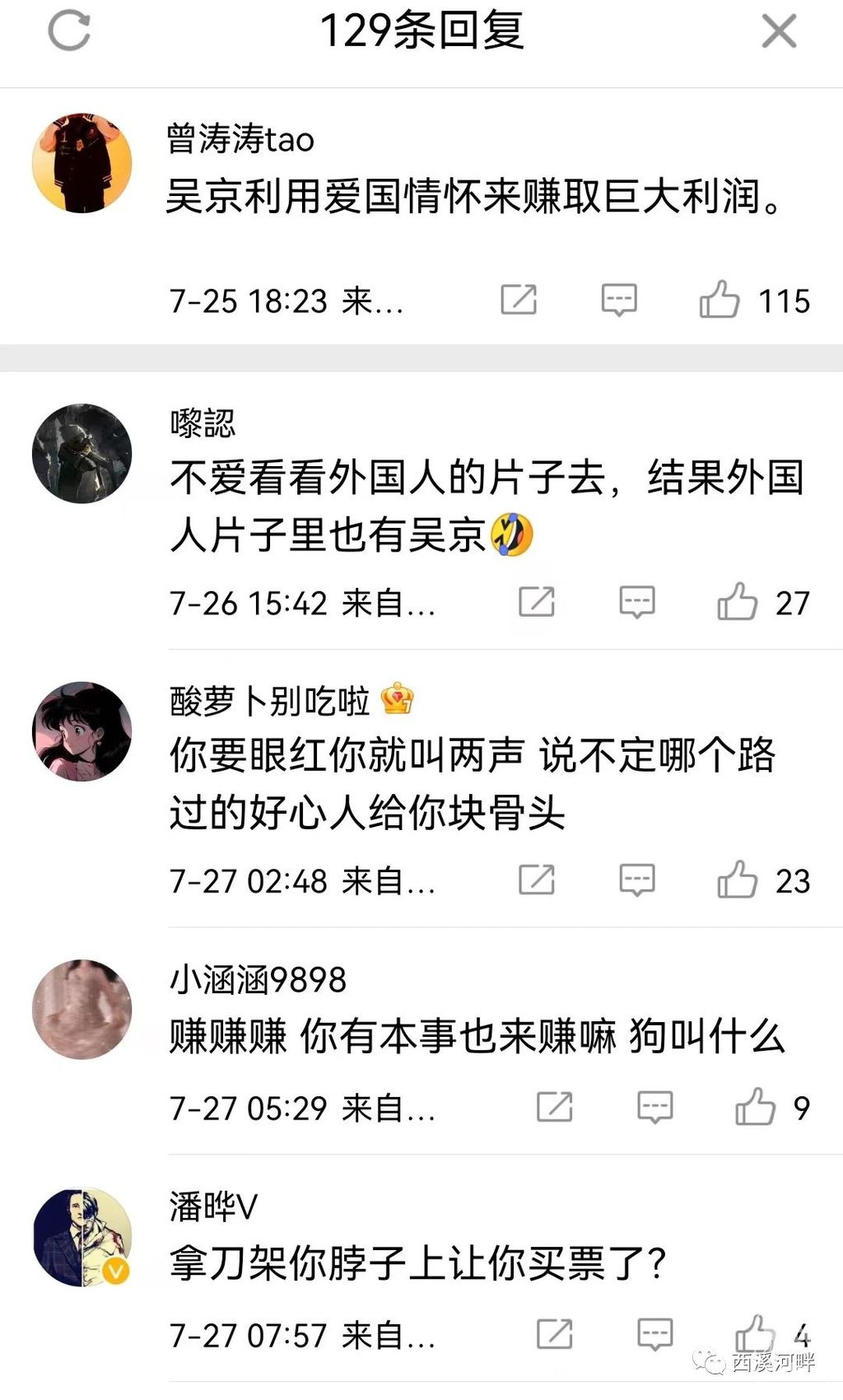
Task: Reply to 潘晔V's comment
Action: pyautogui.click(x=655, y=1334)
